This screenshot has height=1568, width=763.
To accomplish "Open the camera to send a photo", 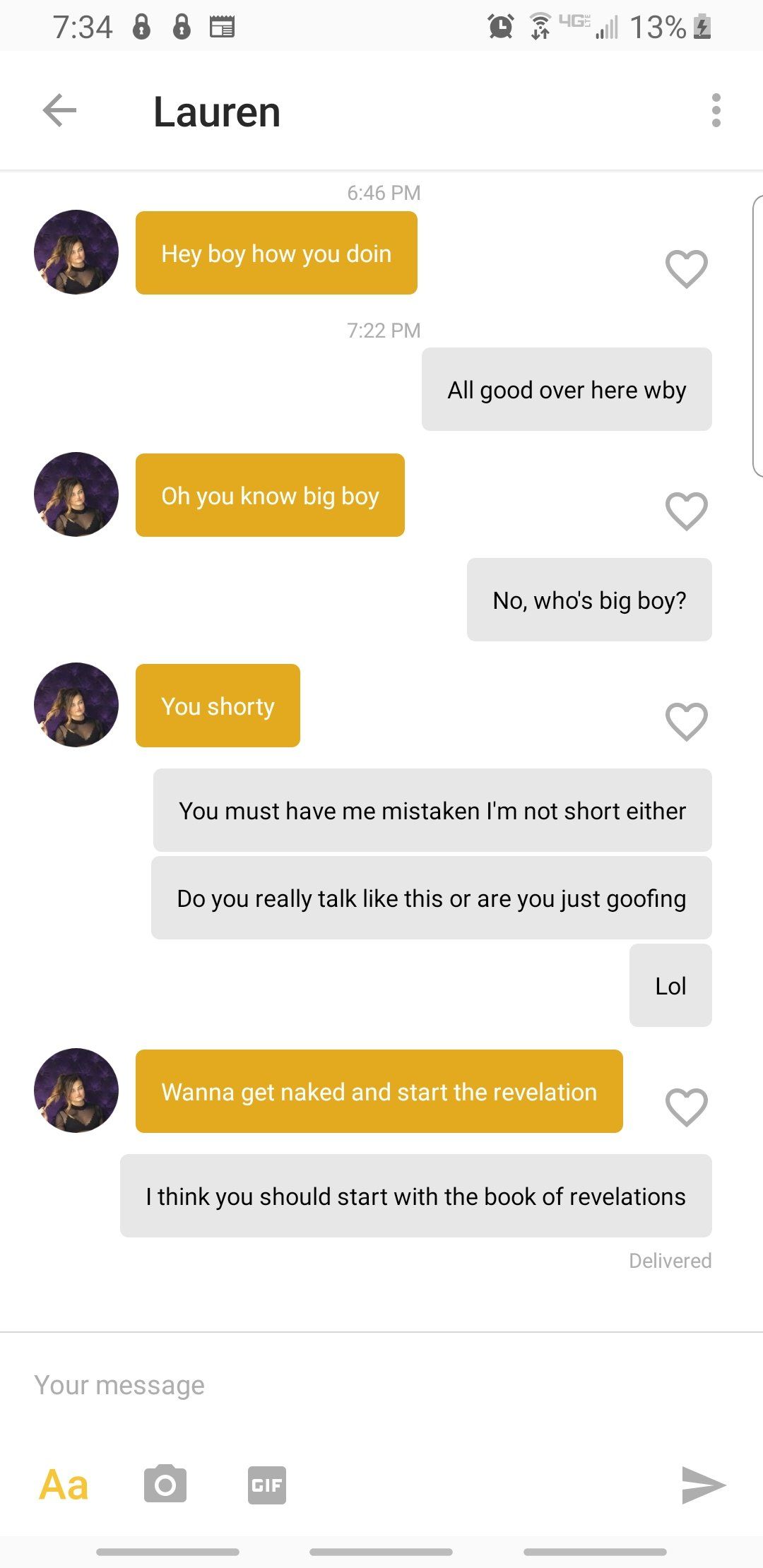I will (x=165, y=1484).
